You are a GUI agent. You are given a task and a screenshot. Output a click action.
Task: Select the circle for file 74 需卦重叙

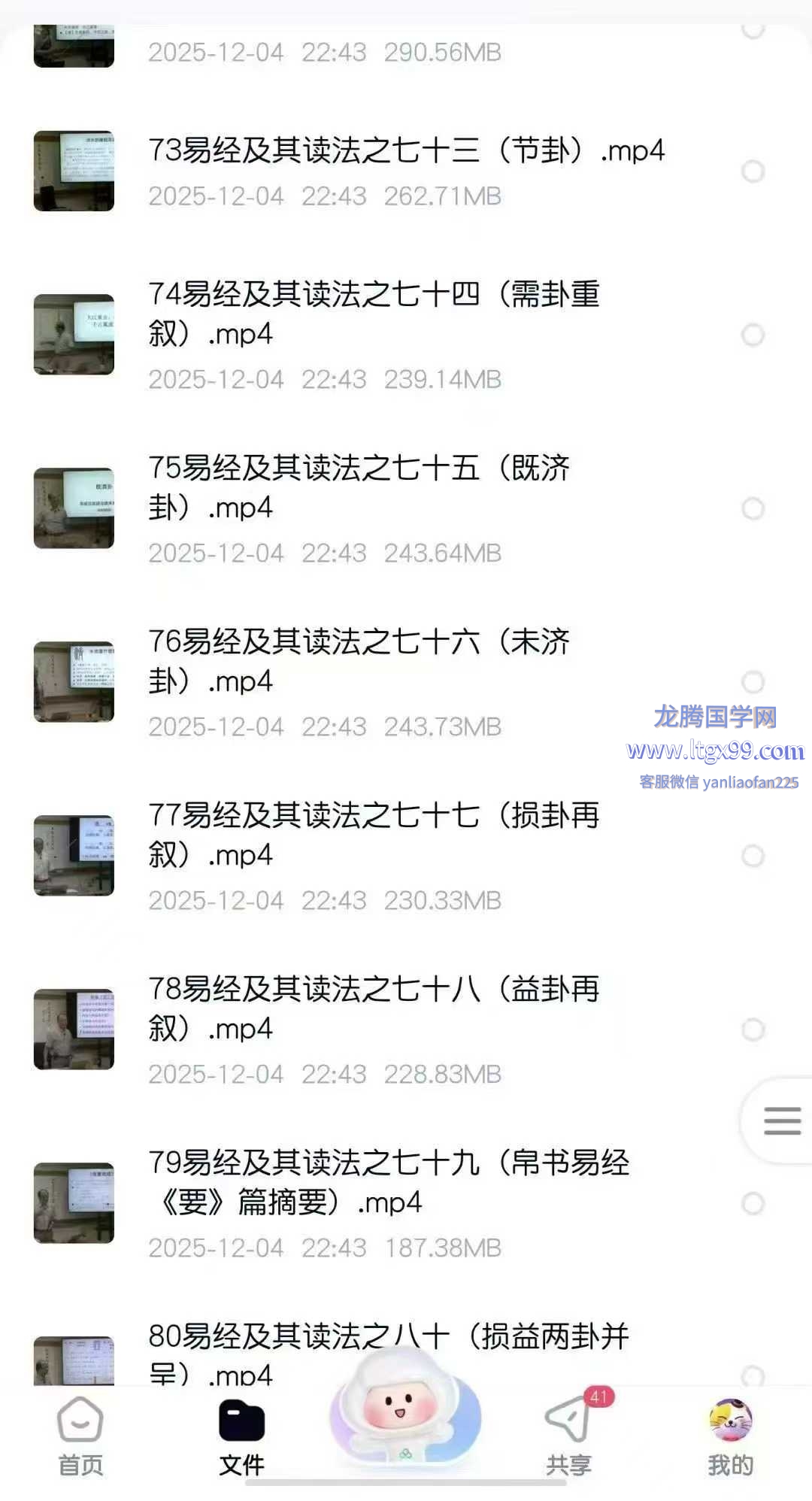point(753,335)
